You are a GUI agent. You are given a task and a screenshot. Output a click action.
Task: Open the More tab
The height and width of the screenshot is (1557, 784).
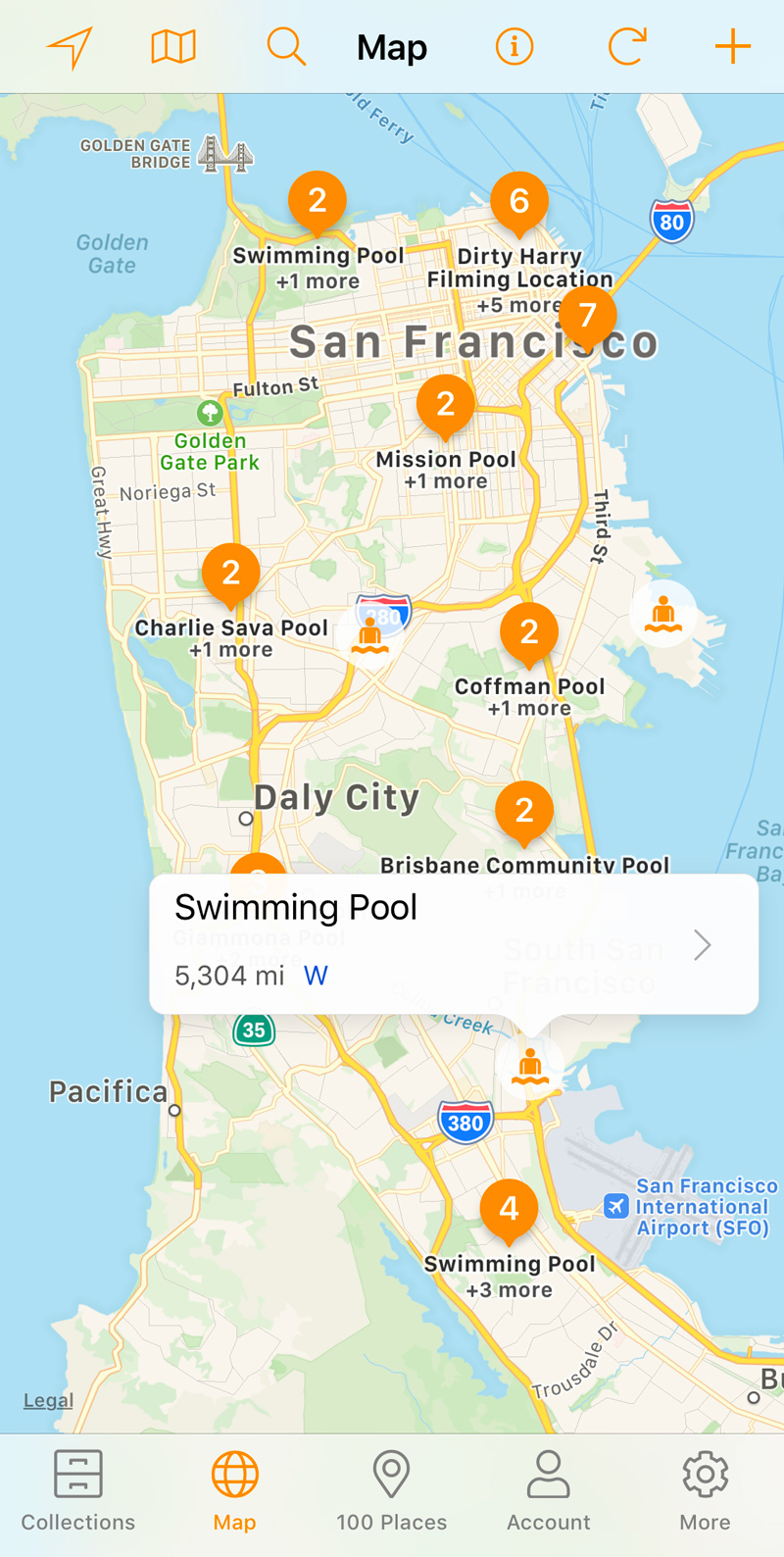tap(706, 1490)
